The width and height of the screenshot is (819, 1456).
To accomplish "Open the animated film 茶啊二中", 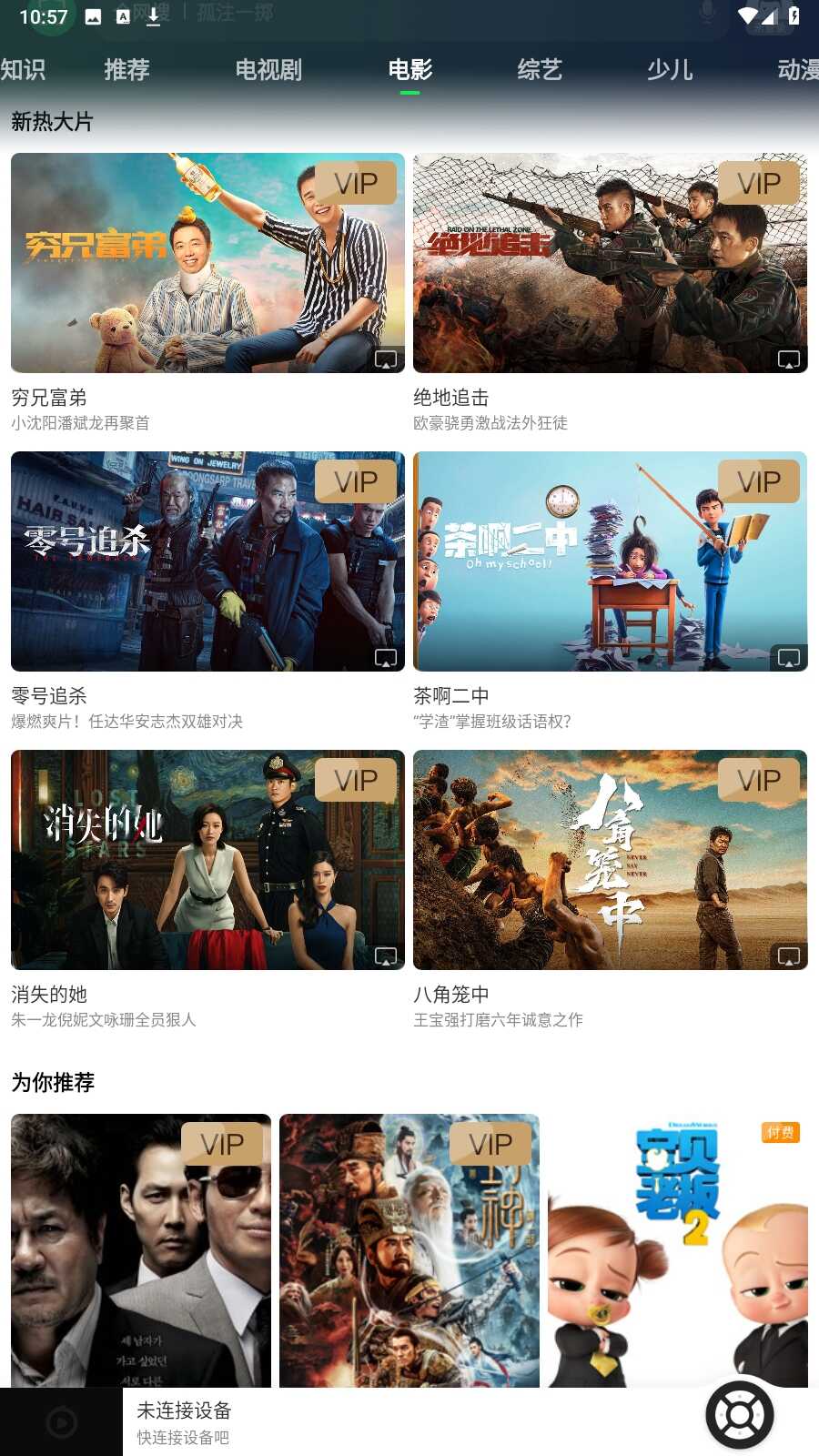I will click(610, 561).
